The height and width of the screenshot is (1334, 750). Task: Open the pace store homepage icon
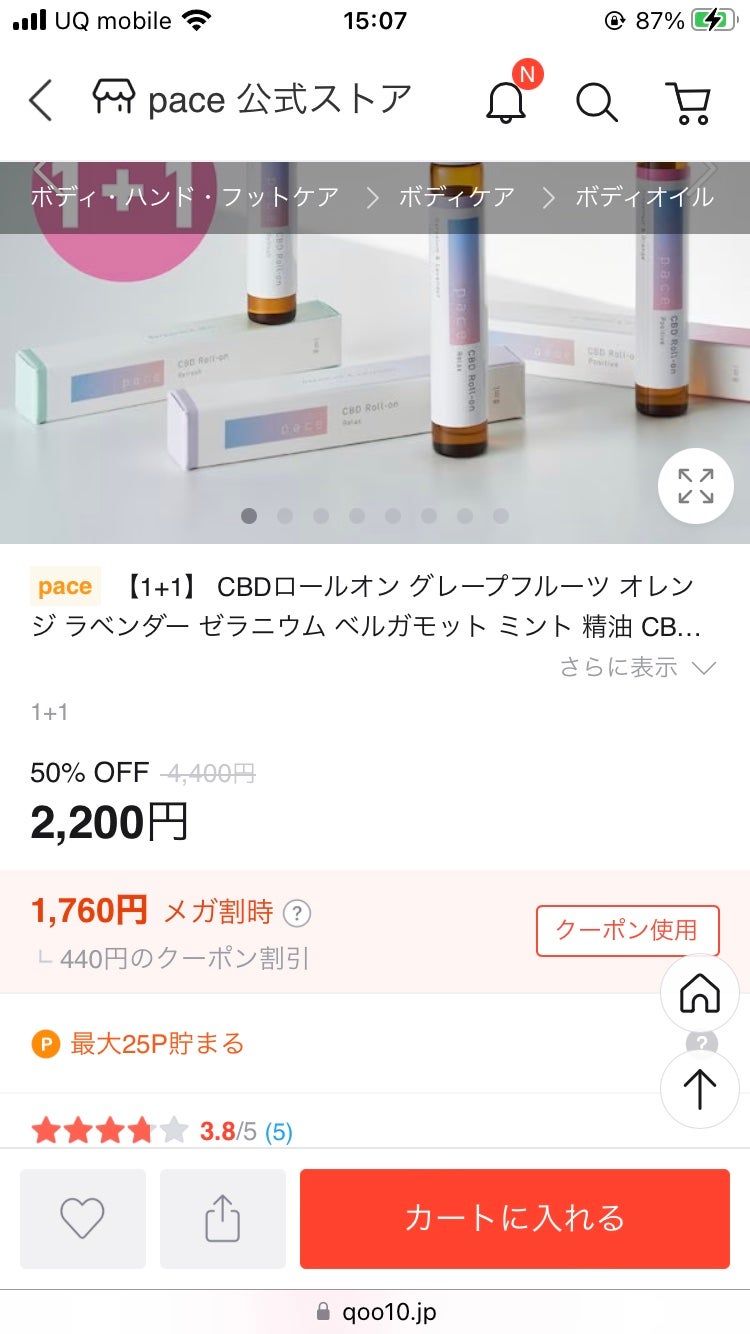(113, 97)
